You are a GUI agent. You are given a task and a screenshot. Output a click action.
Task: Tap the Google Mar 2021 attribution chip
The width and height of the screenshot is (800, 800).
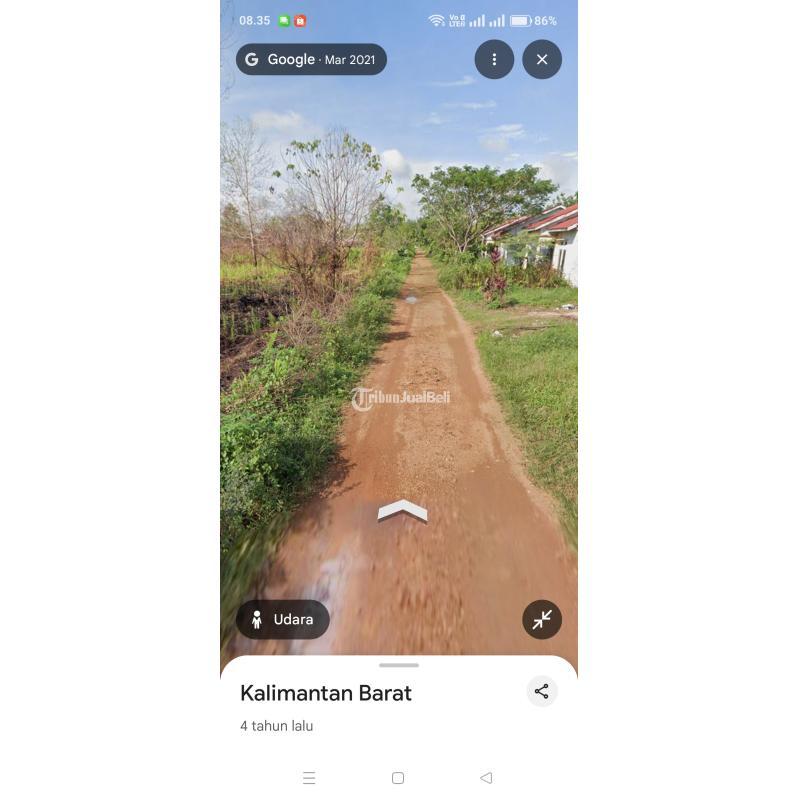[x=311, y=60]
